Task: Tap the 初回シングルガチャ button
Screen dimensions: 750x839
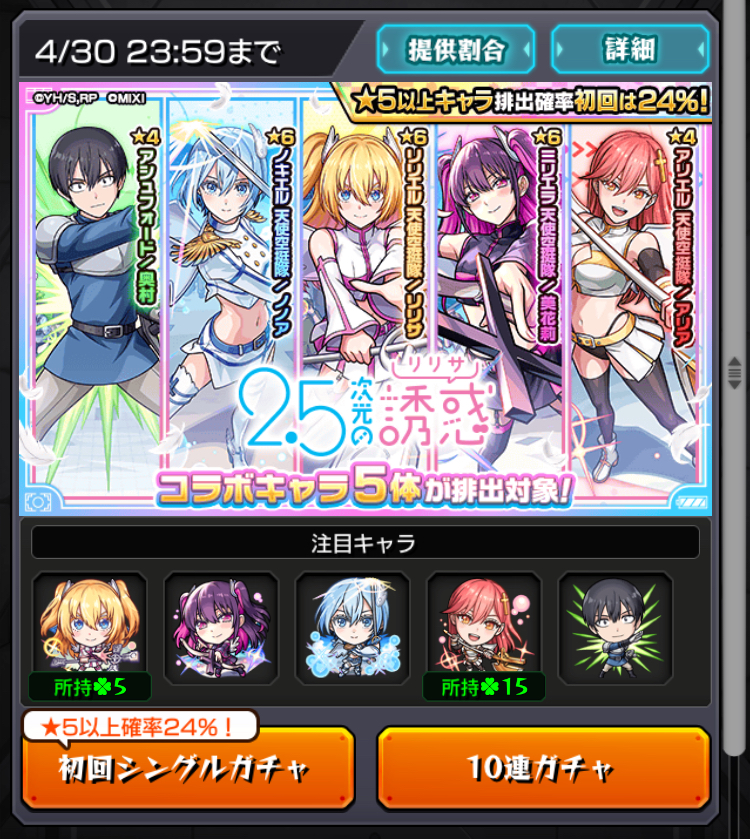Action: pos(187,768)
